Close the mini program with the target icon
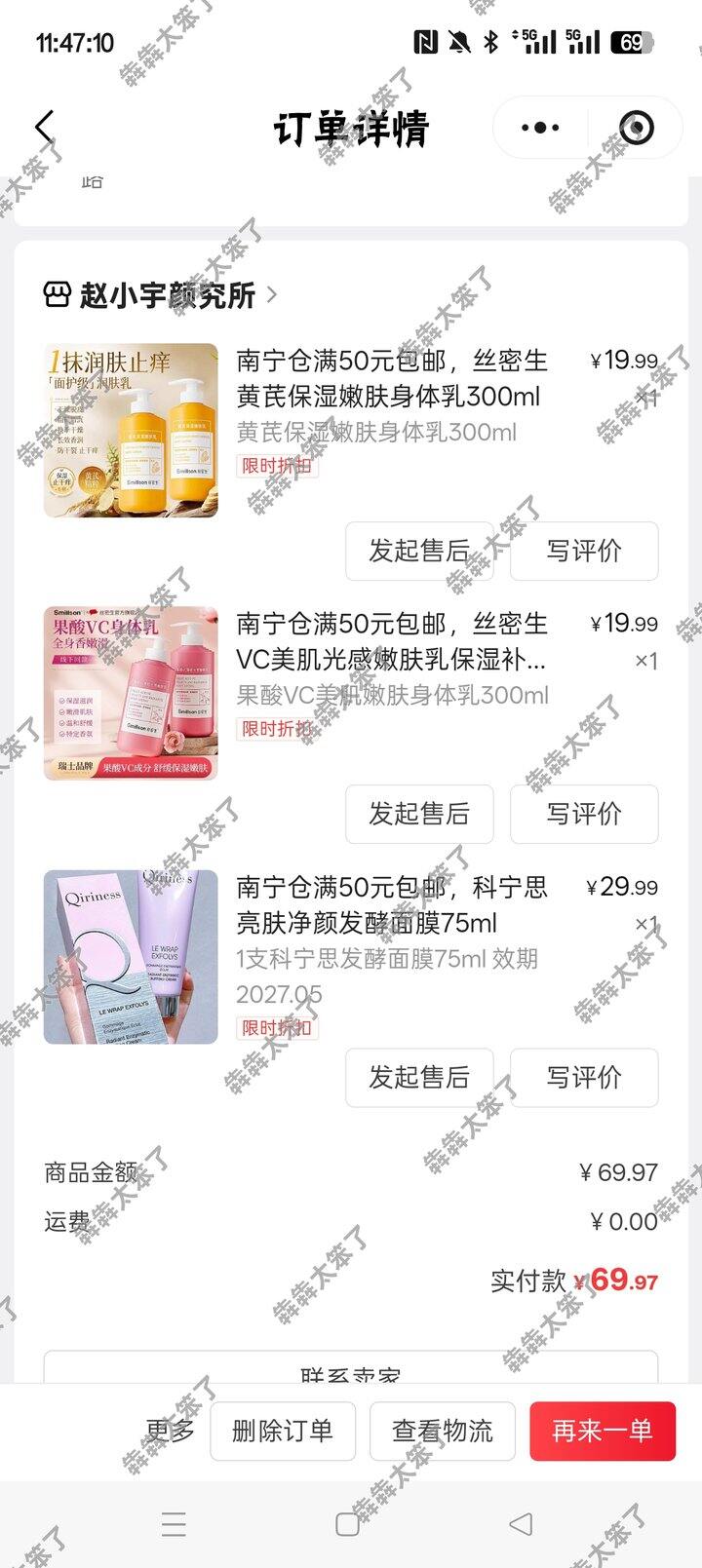The height and width of the screenshot is (1568, 702). 637,128
